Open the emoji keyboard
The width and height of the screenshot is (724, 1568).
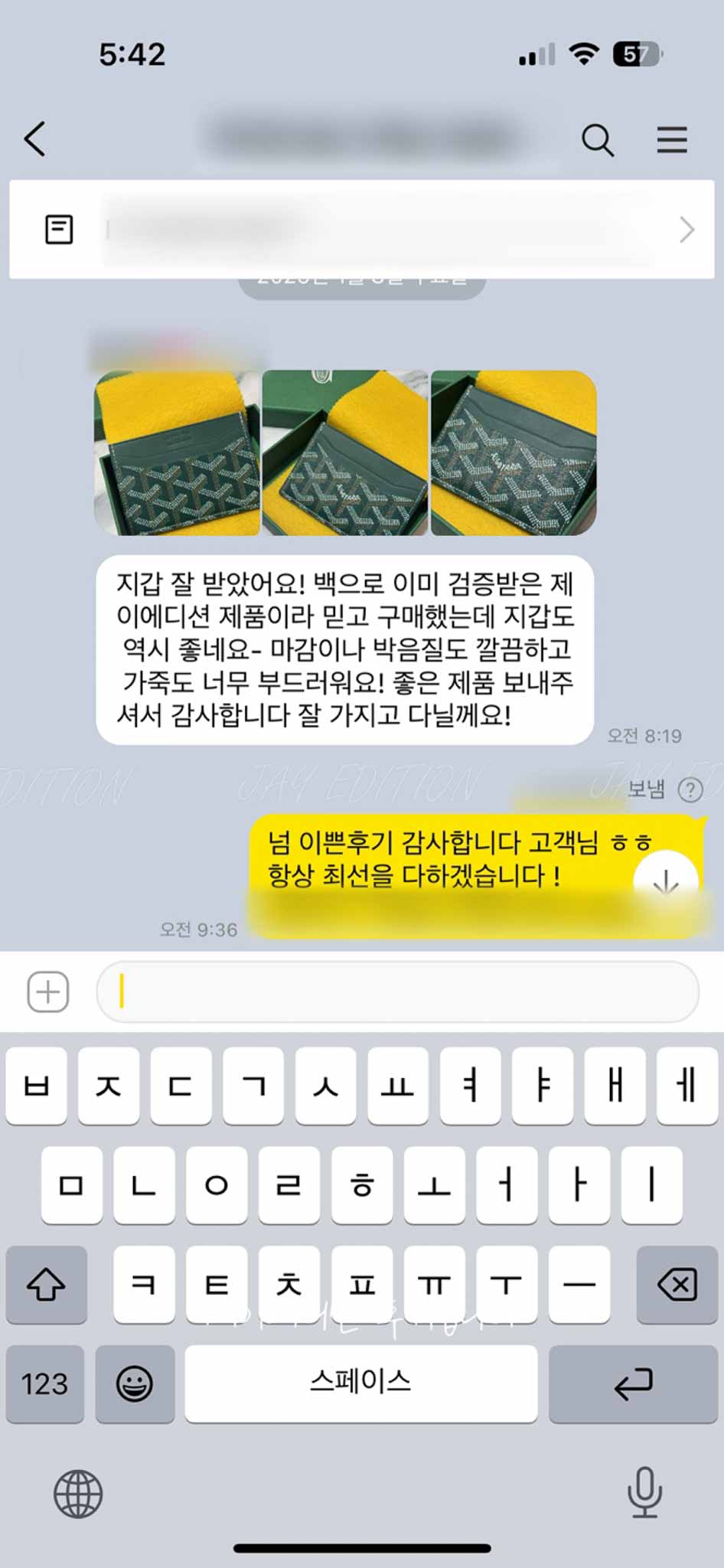coord(135,1384)
